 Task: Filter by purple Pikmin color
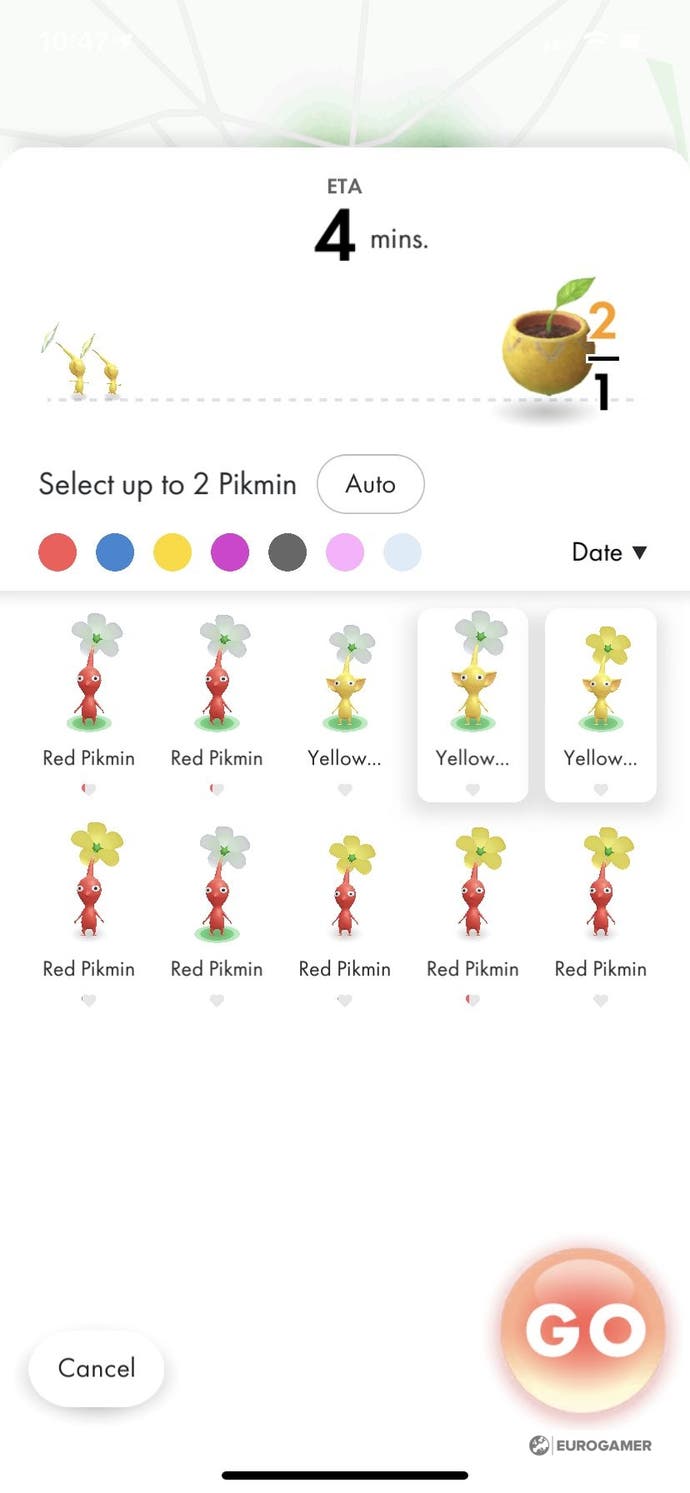point(230,552)
